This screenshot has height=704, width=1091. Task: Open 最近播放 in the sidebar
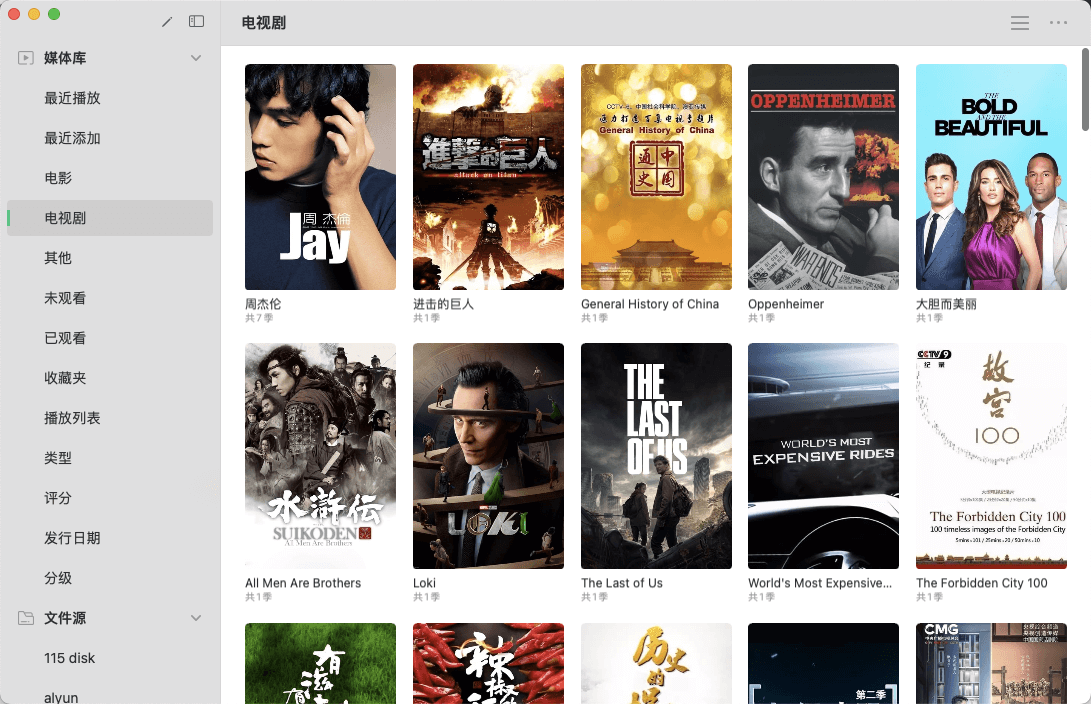[73, 98]
